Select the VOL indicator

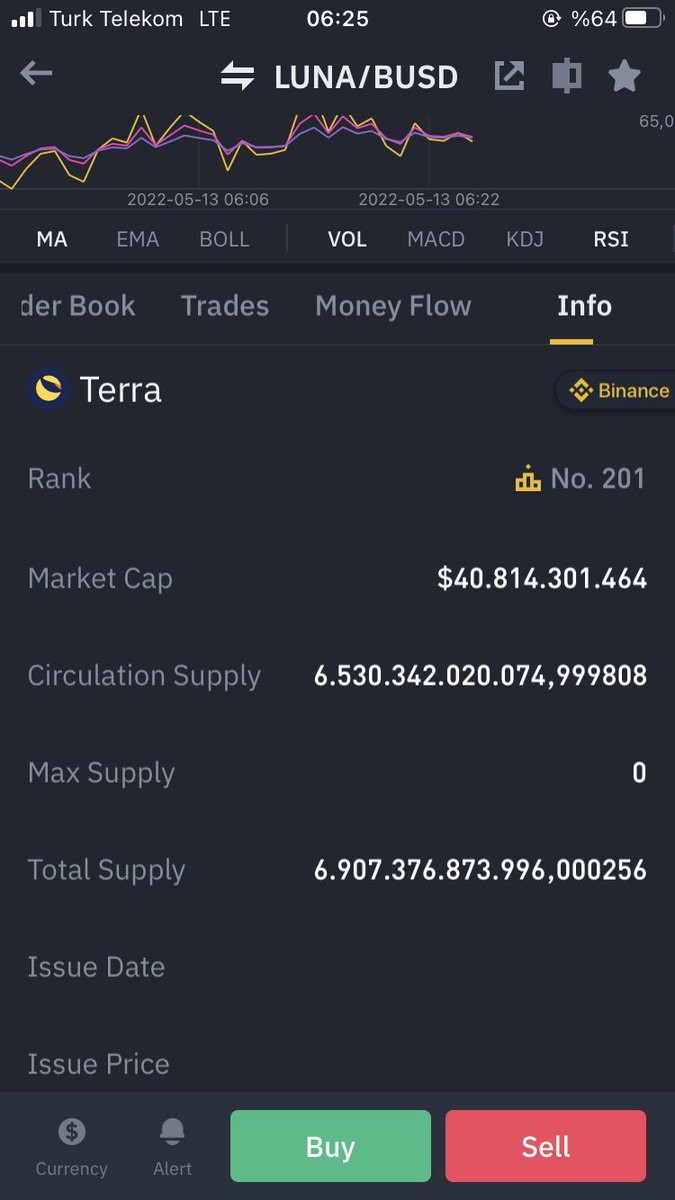[x=347, y=239]
